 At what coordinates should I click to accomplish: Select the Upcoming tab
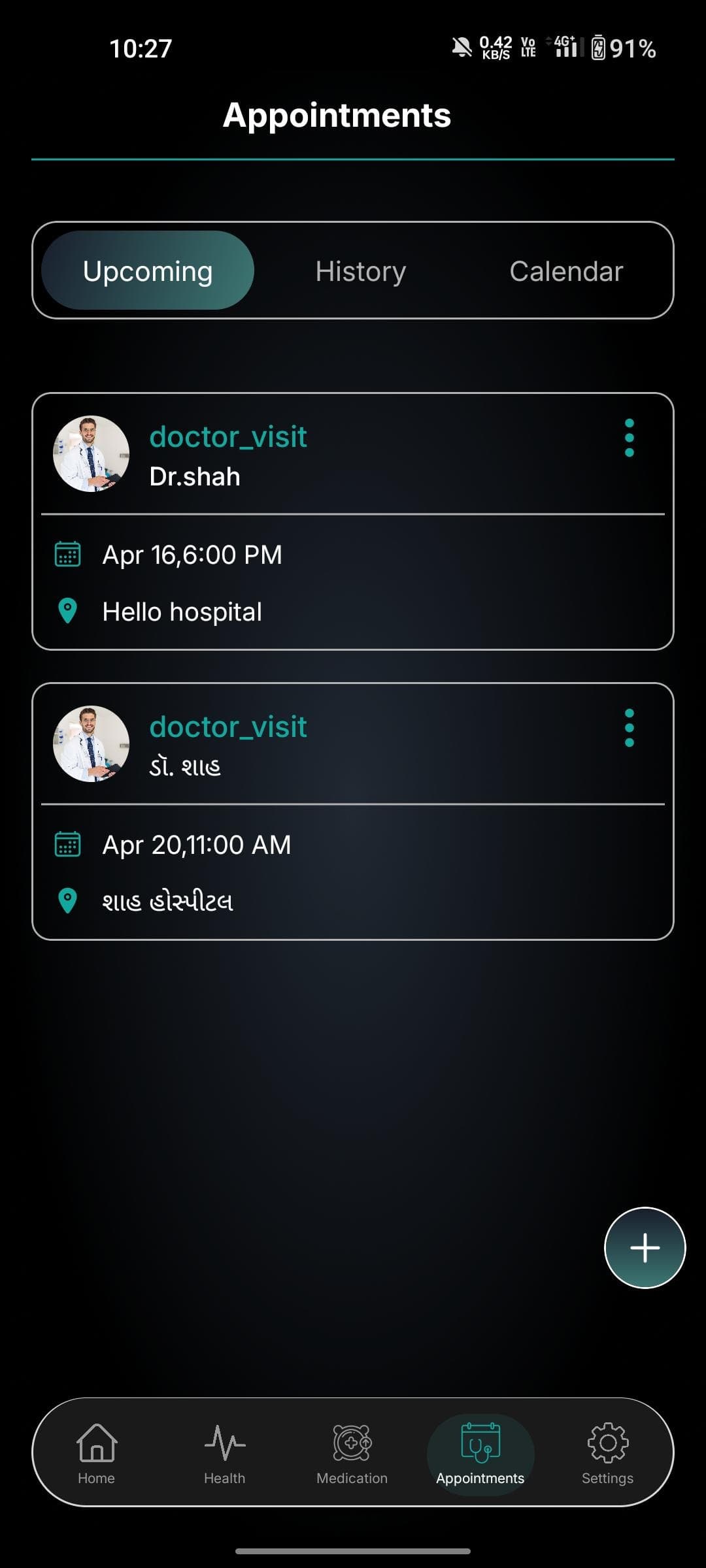[148, 271]
